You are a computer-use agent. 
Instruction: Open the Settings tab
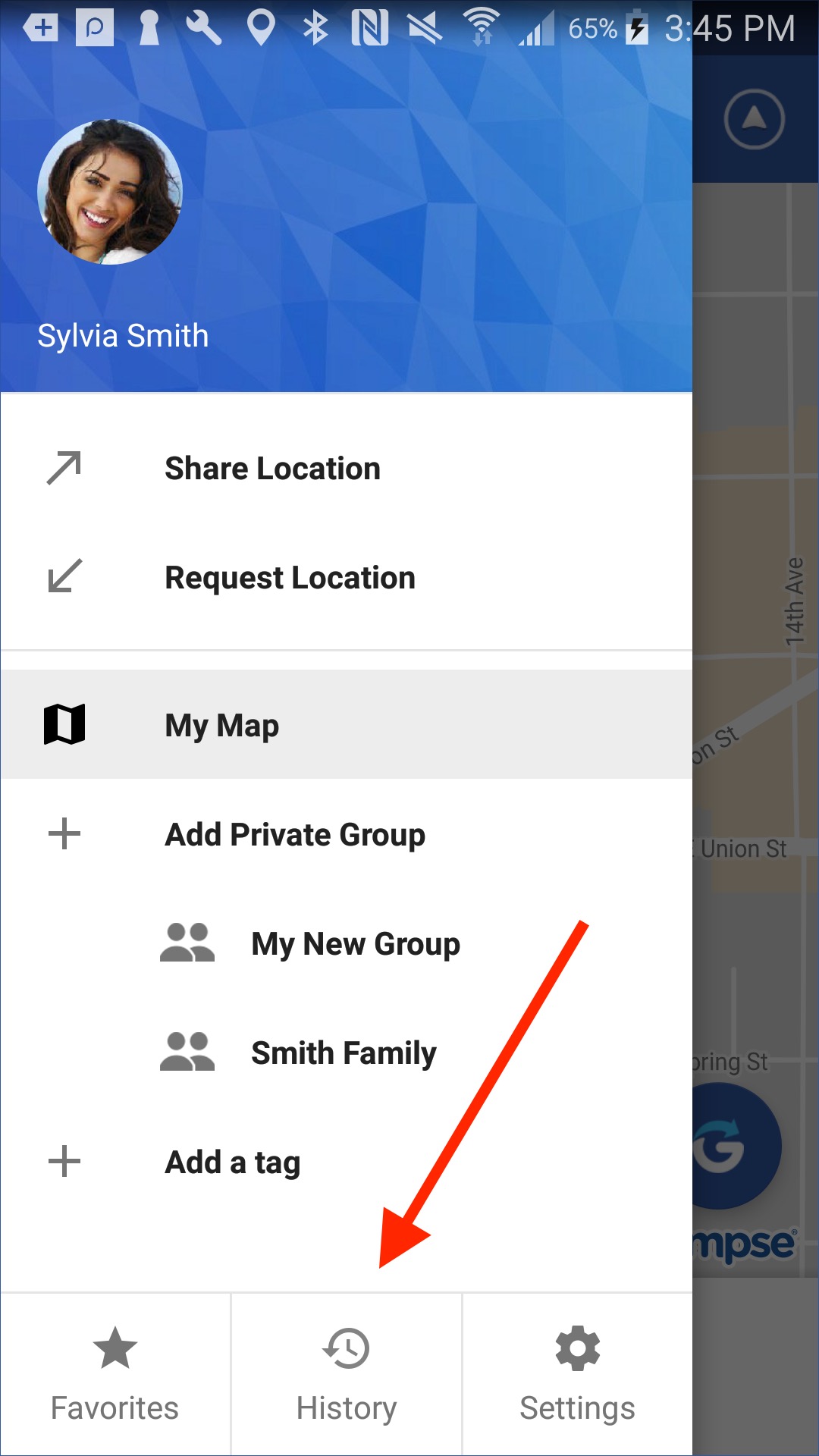point(577,1374)
